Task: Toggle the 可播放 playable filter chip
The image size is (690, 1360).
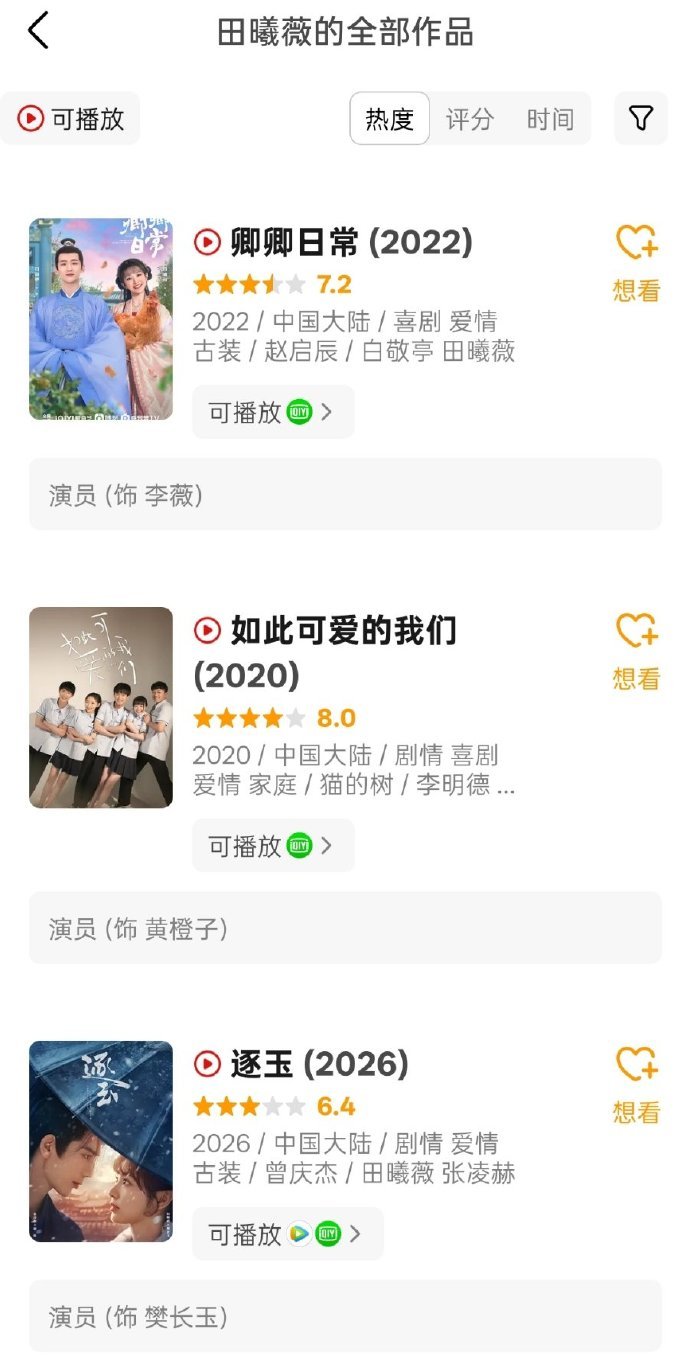Action: pos(70,119)
